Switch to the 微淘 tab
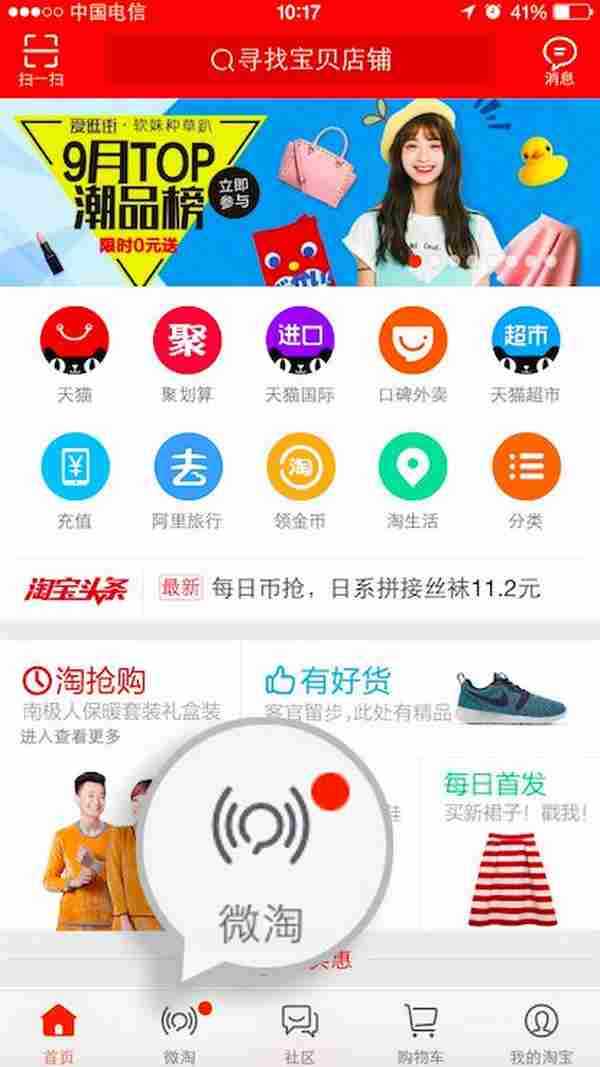Screen dimensions: 600x1067 click(x=179, y=1032)
